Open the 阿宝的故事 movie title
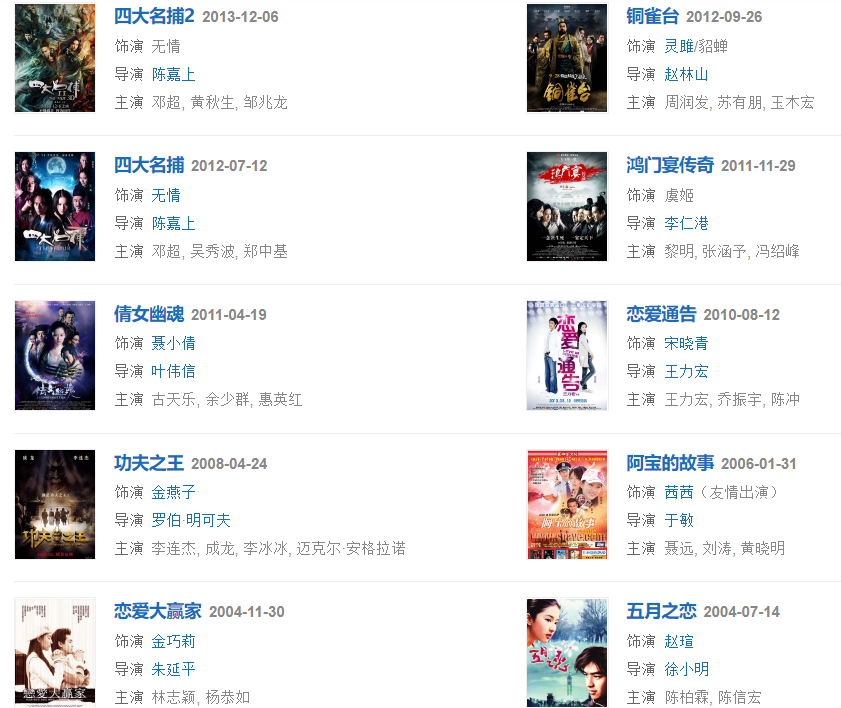 (x=670, y=463)
